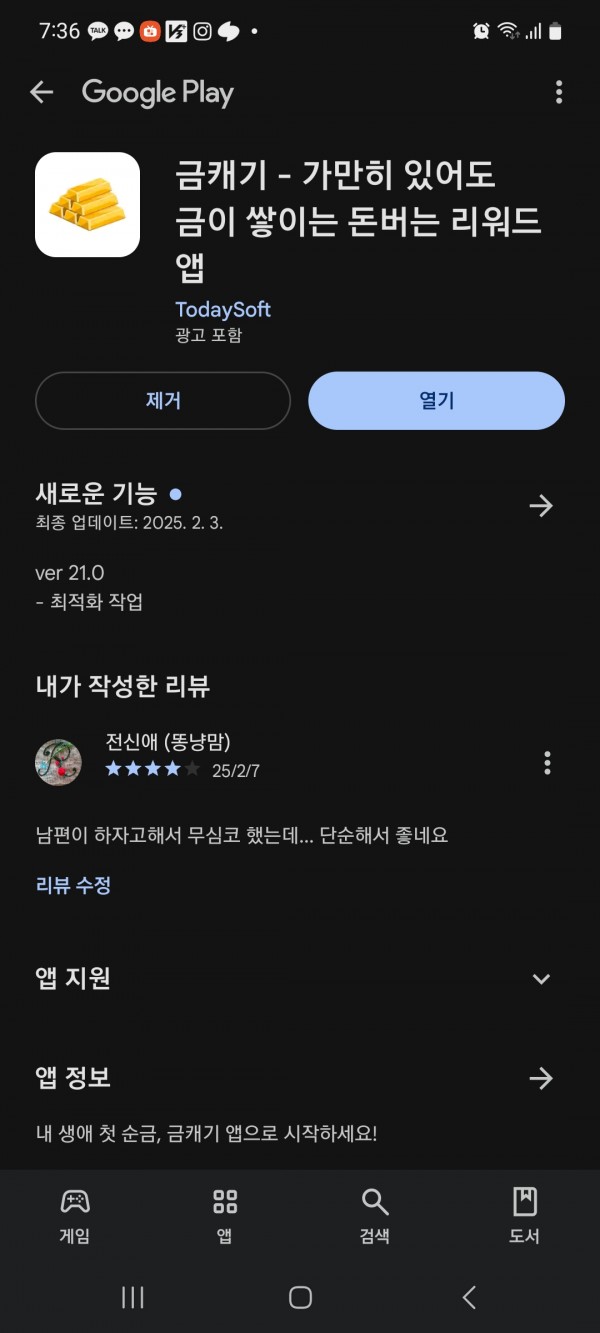Switch to the 앱 tab
The width and height of the screenshot is (600, 1333).
(x=225, y=1216)
